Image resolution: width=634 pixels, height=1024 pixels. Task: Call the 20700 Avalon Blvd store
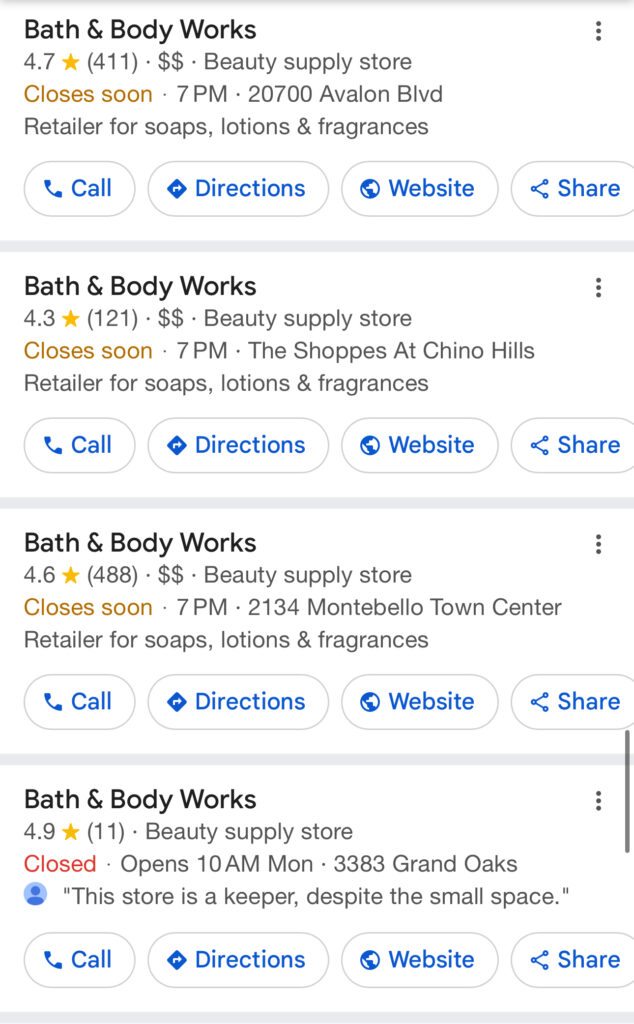coord(79,188)
